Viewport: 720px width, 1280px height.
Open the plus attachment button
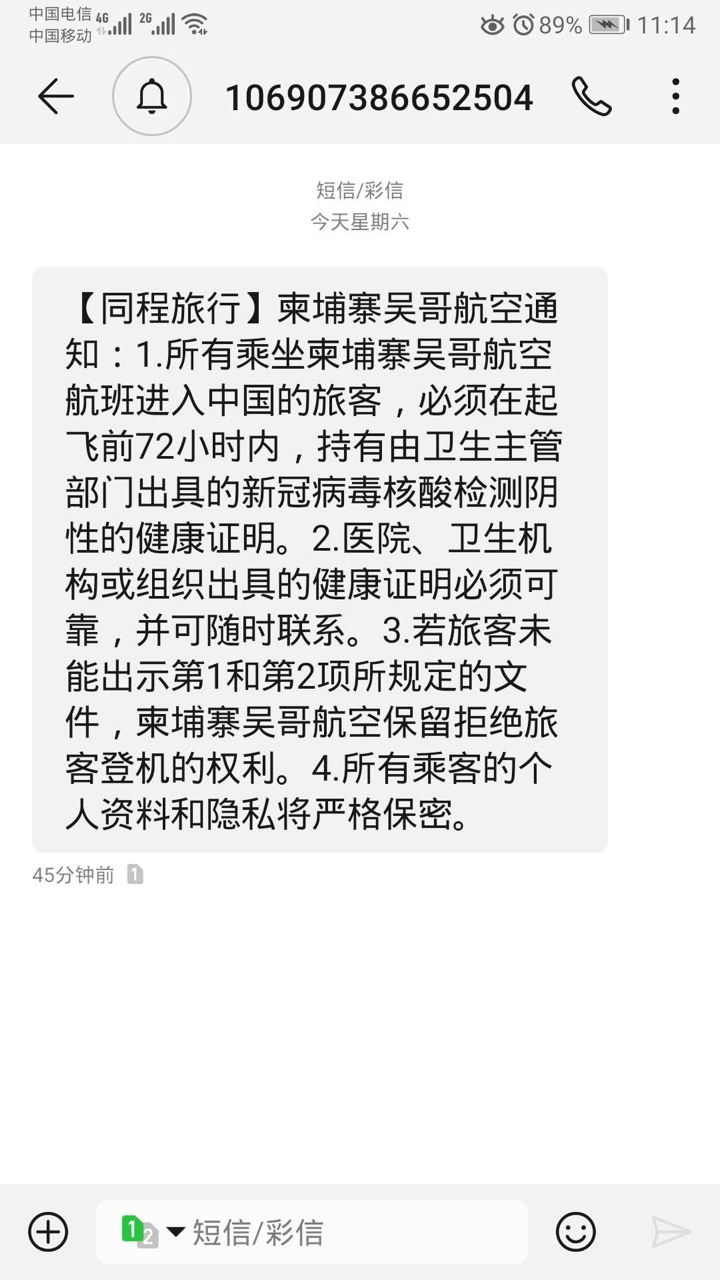point(48,1231)
